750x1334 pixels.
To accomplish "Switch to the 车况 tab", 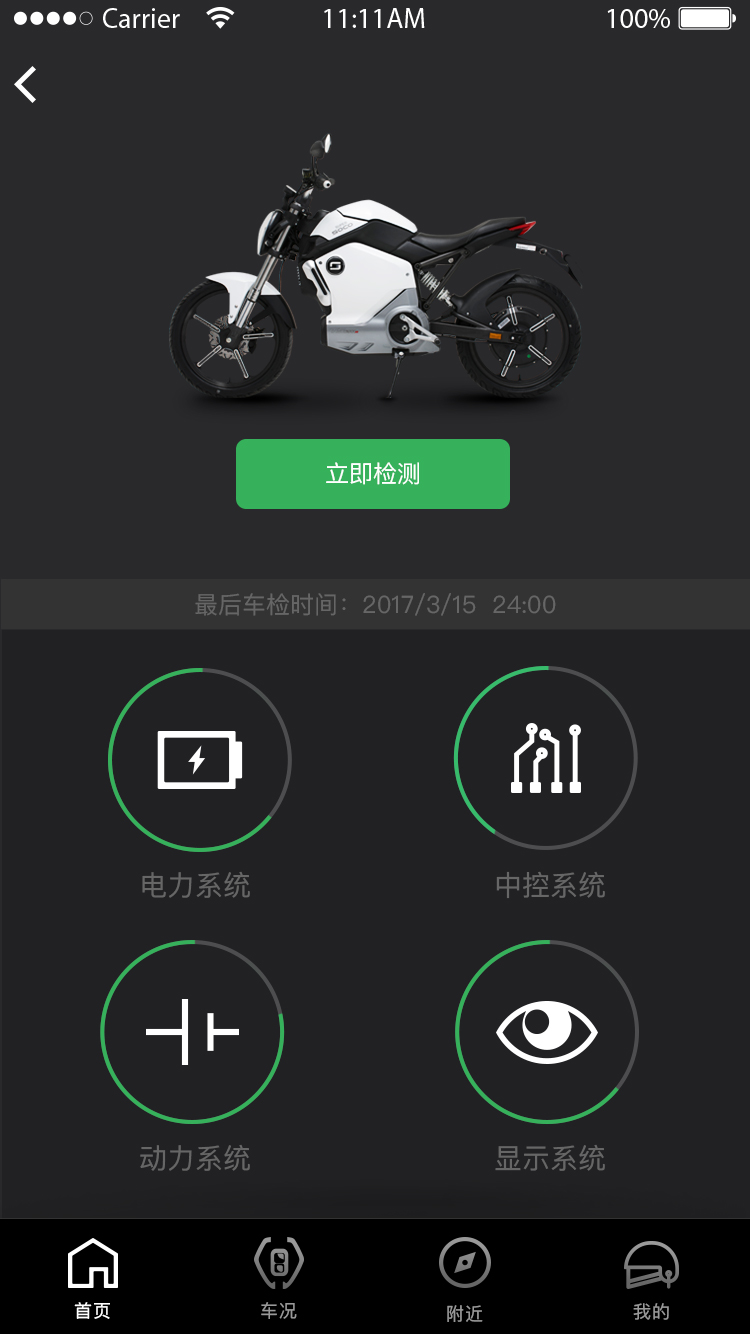I will pos(279,1278).
